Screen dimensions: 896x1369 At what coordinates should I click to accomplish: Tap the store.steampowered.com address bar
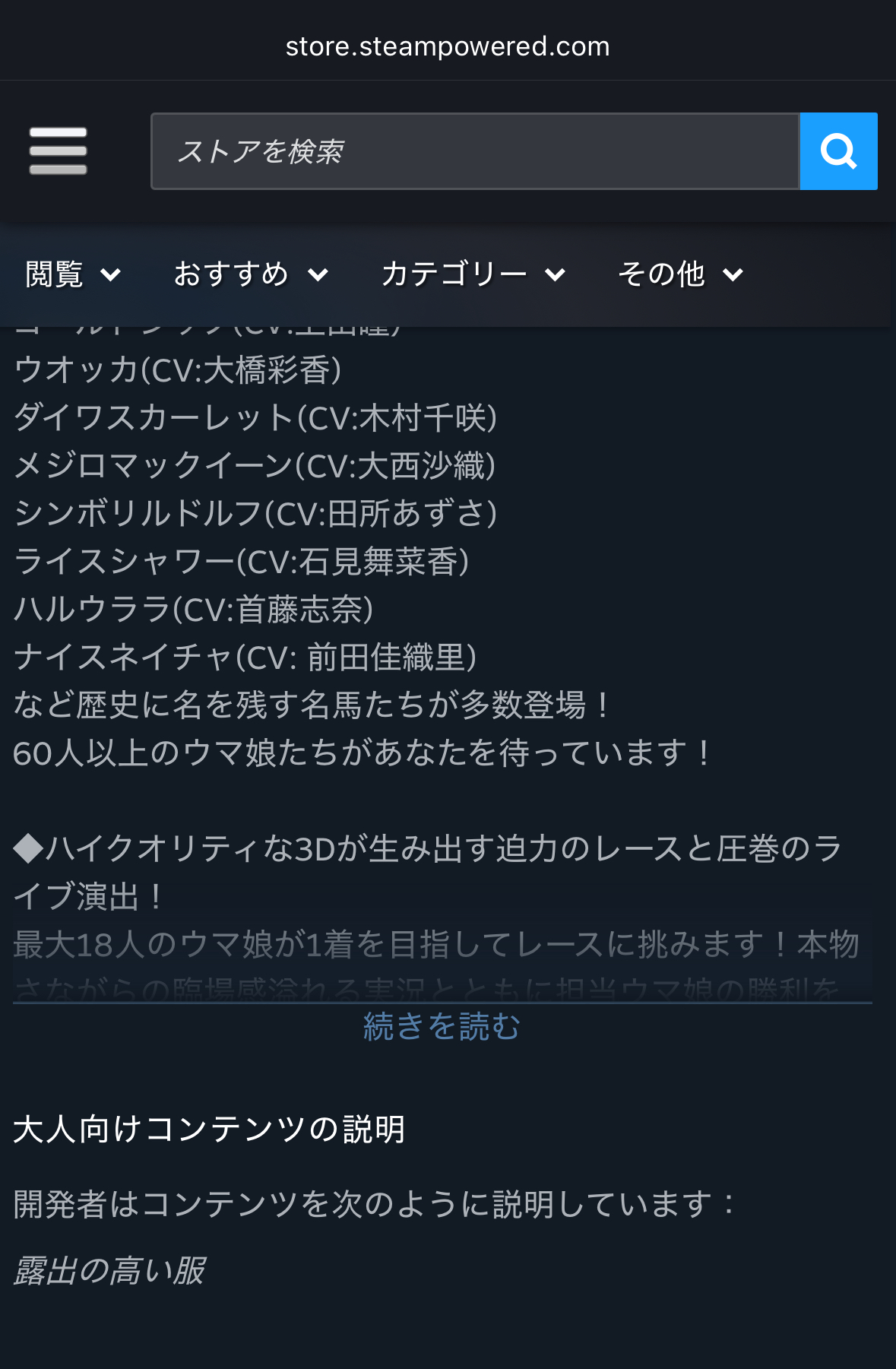click(448, 46)
